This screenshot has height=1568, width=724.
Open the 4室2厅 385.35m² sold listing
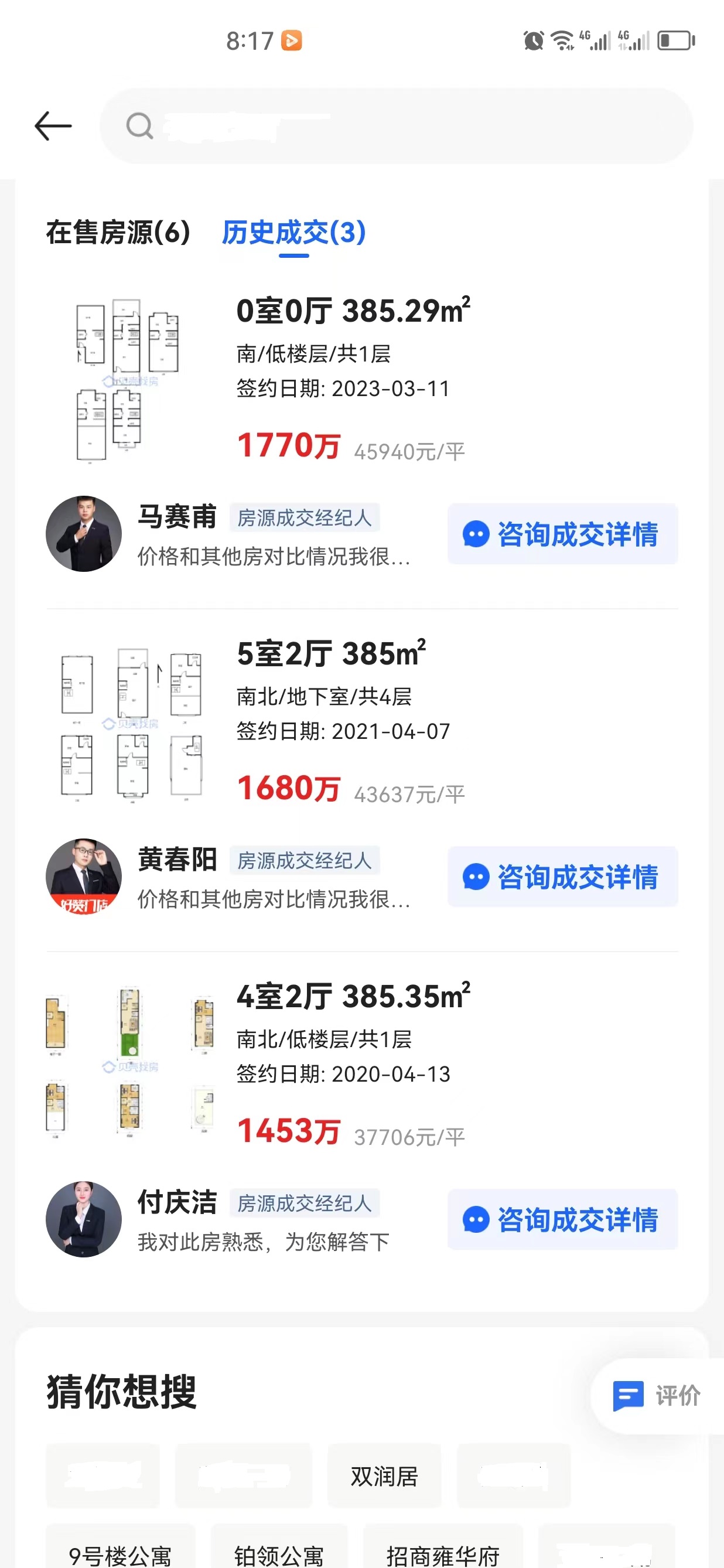coord(353,1064)
